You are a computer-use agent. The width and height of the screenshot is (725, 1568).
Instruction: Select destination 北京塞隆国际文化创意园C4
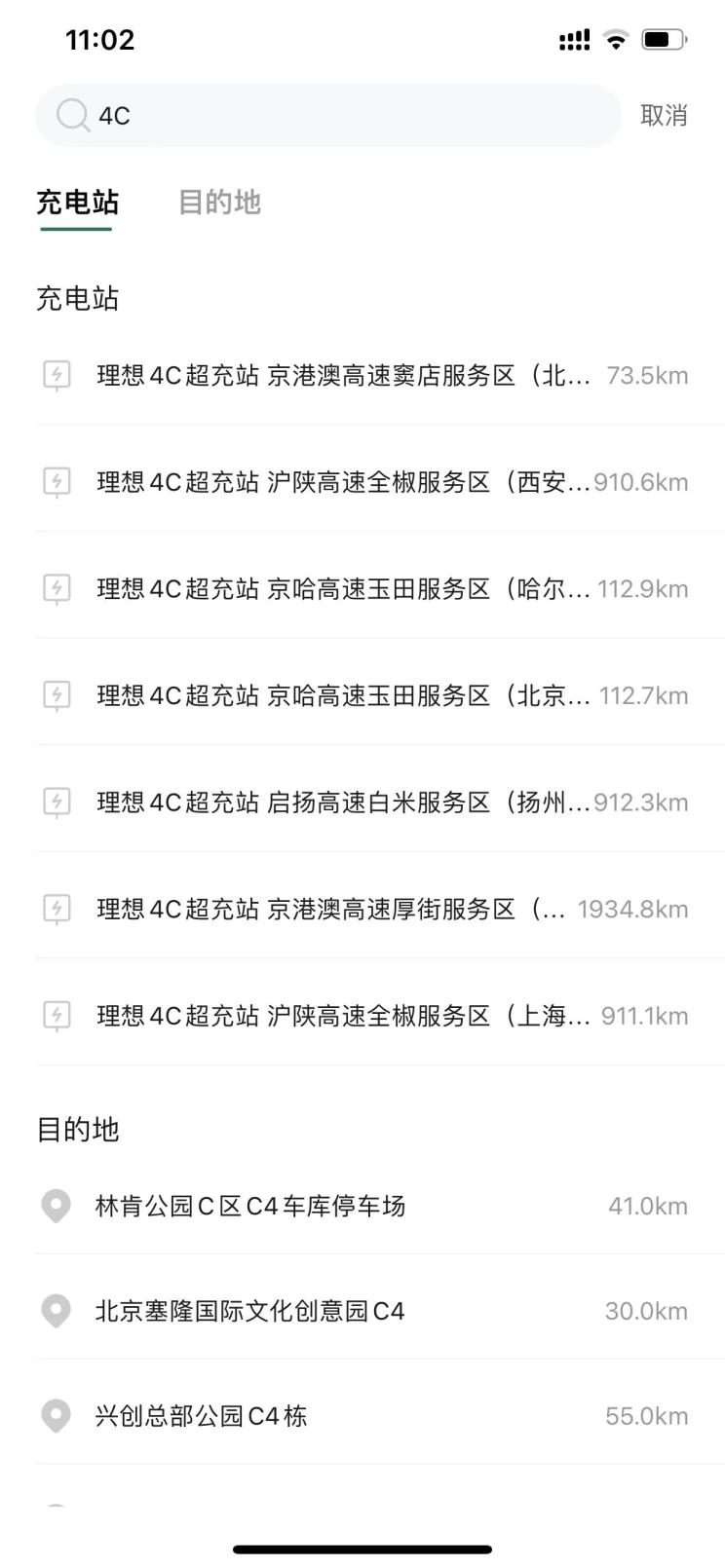click(362, 1311)
